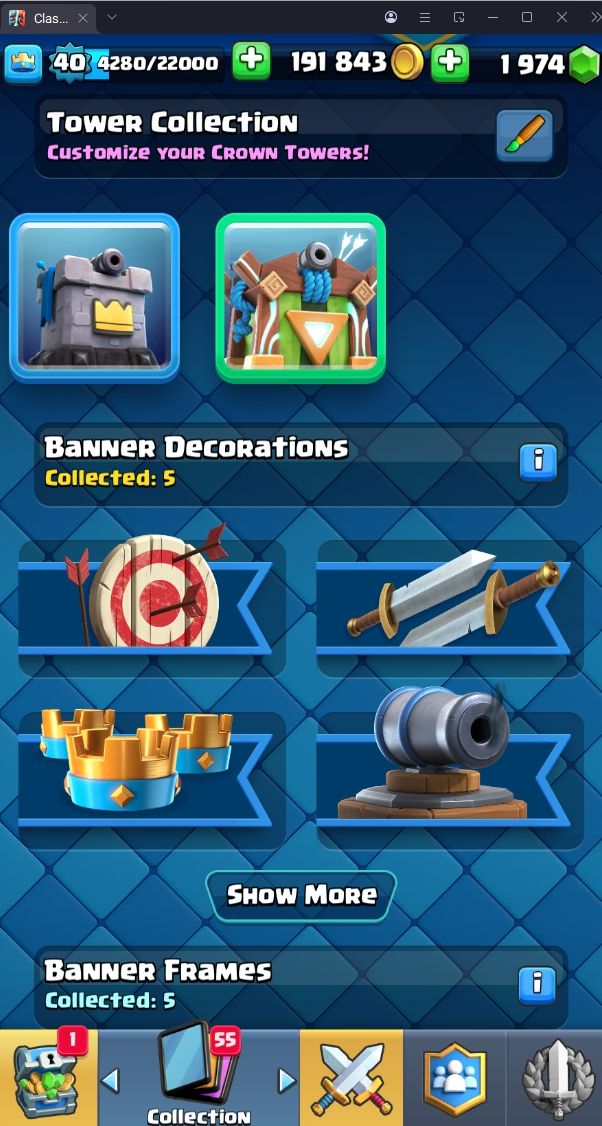The image size is (602, 1126).
Task: Select the default stone crown tower skin
Action: (x=95, y=297)
